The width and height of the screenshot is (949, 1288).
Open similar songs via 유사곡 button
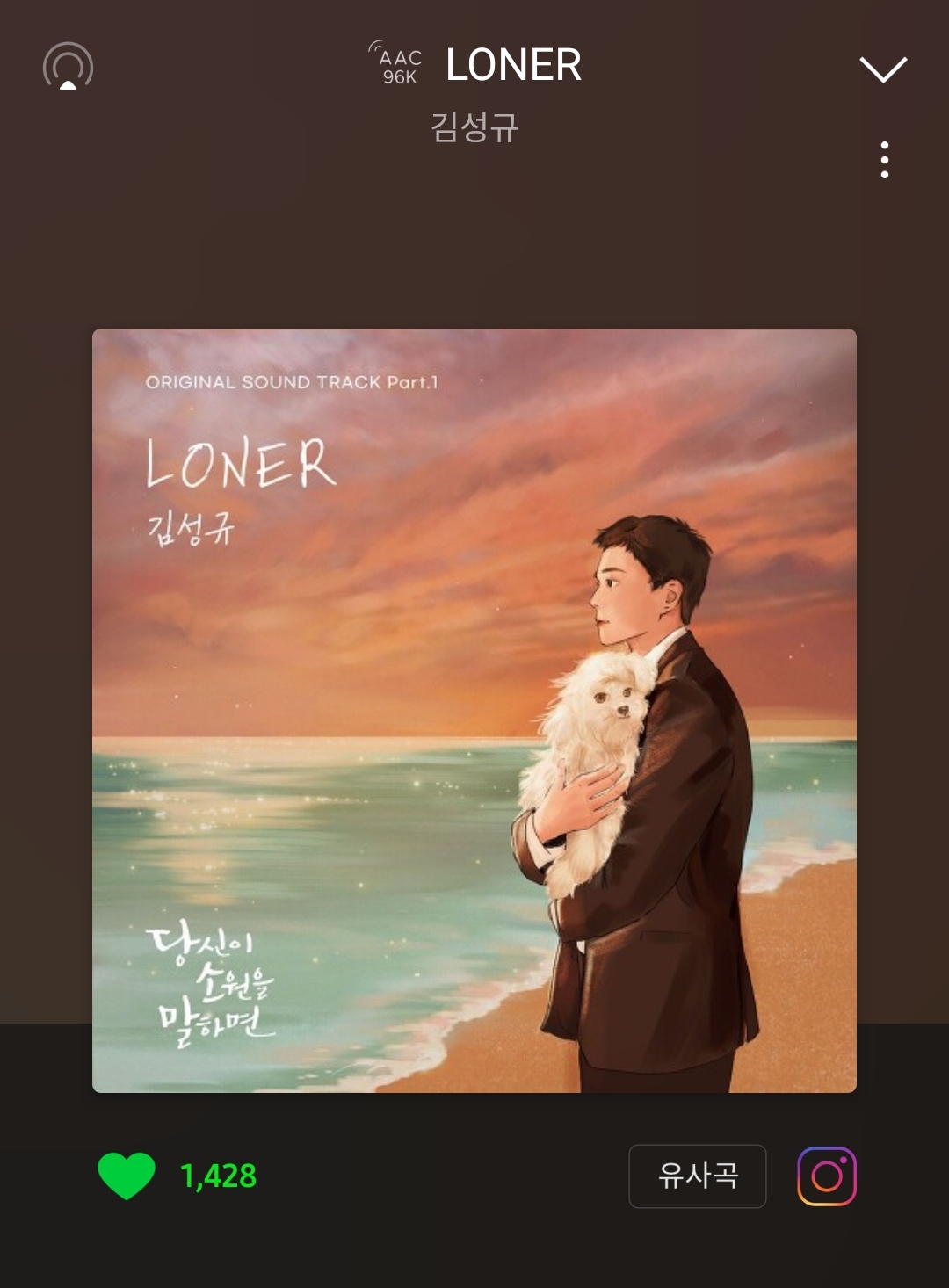[697, 1176]
